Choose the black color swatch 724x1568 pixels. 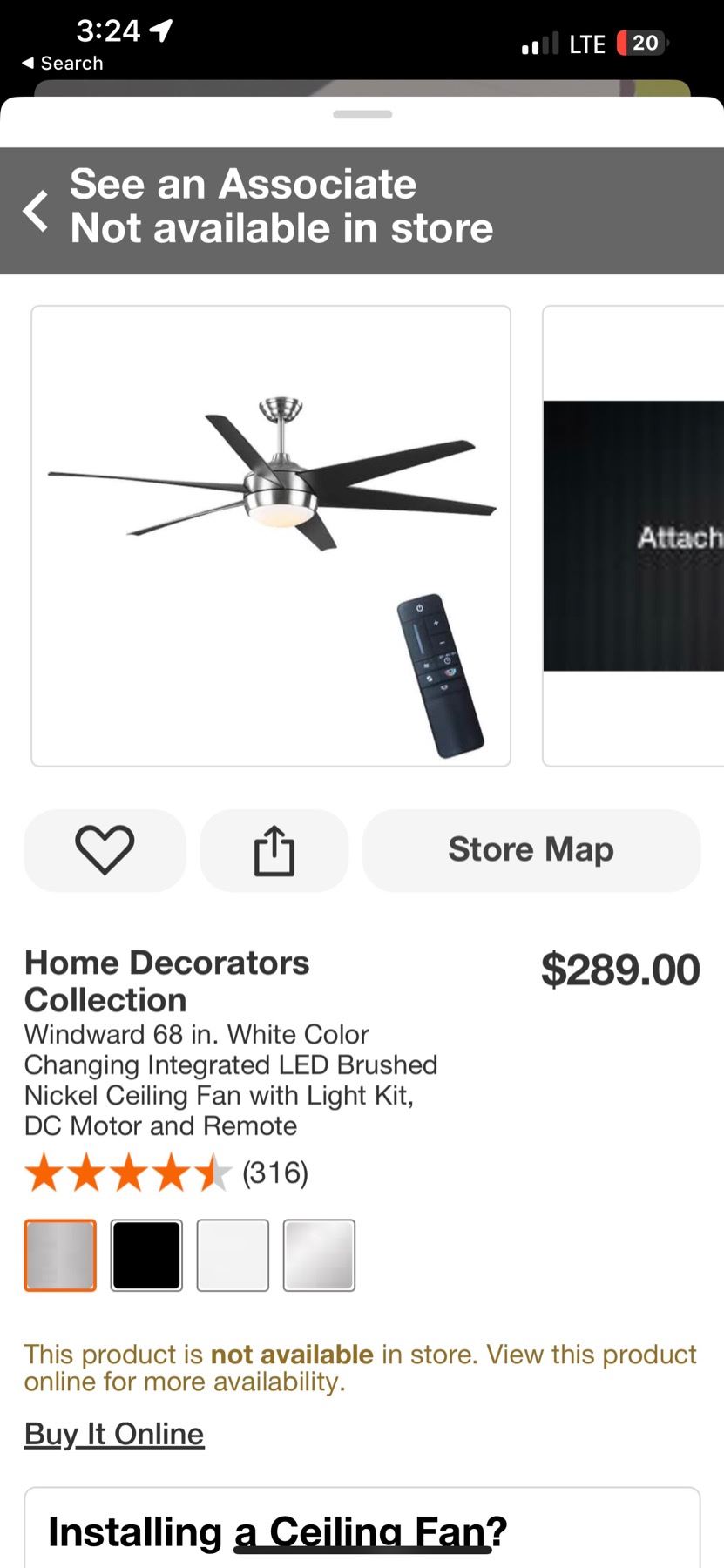(x=146, y=1255)
